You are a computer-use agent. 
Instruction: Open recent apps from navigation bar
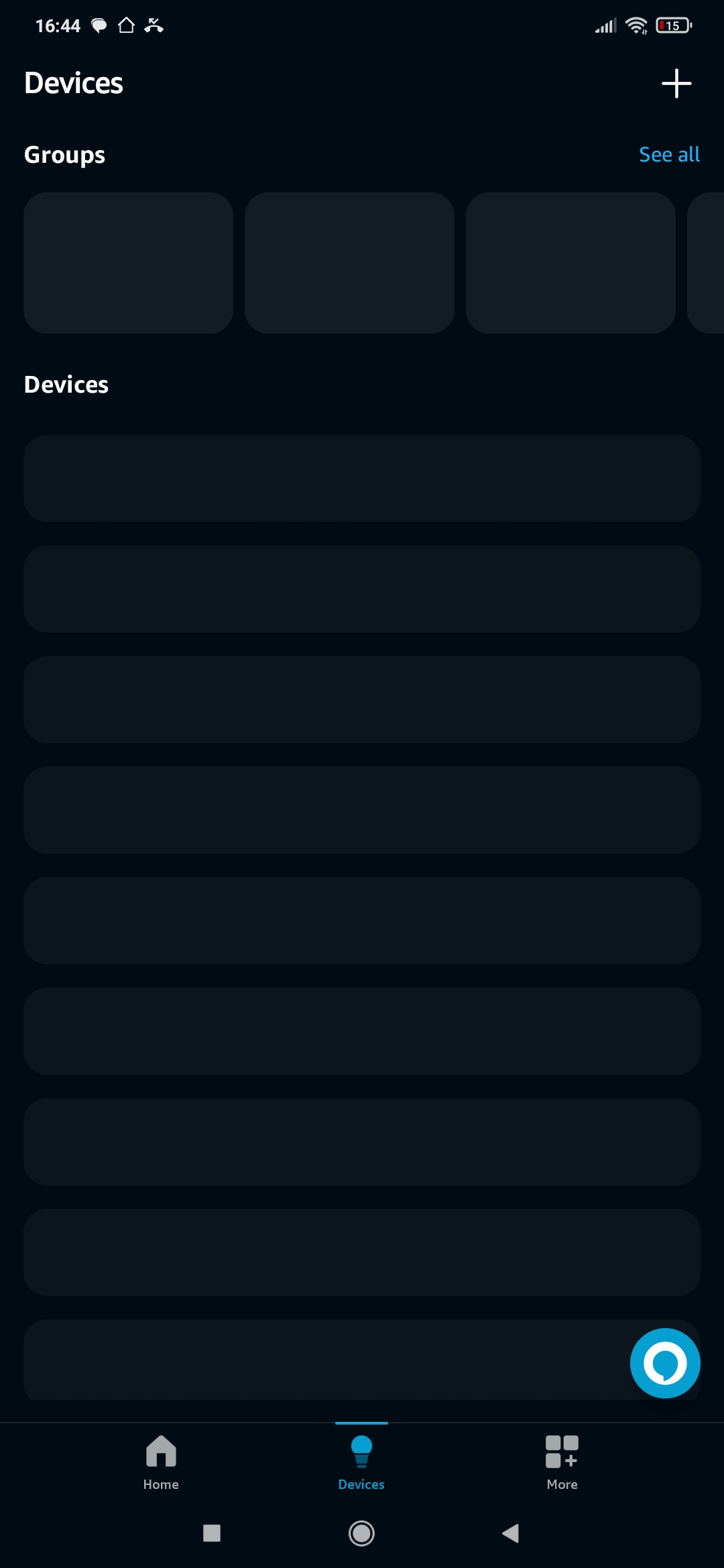pos(212,1533)
